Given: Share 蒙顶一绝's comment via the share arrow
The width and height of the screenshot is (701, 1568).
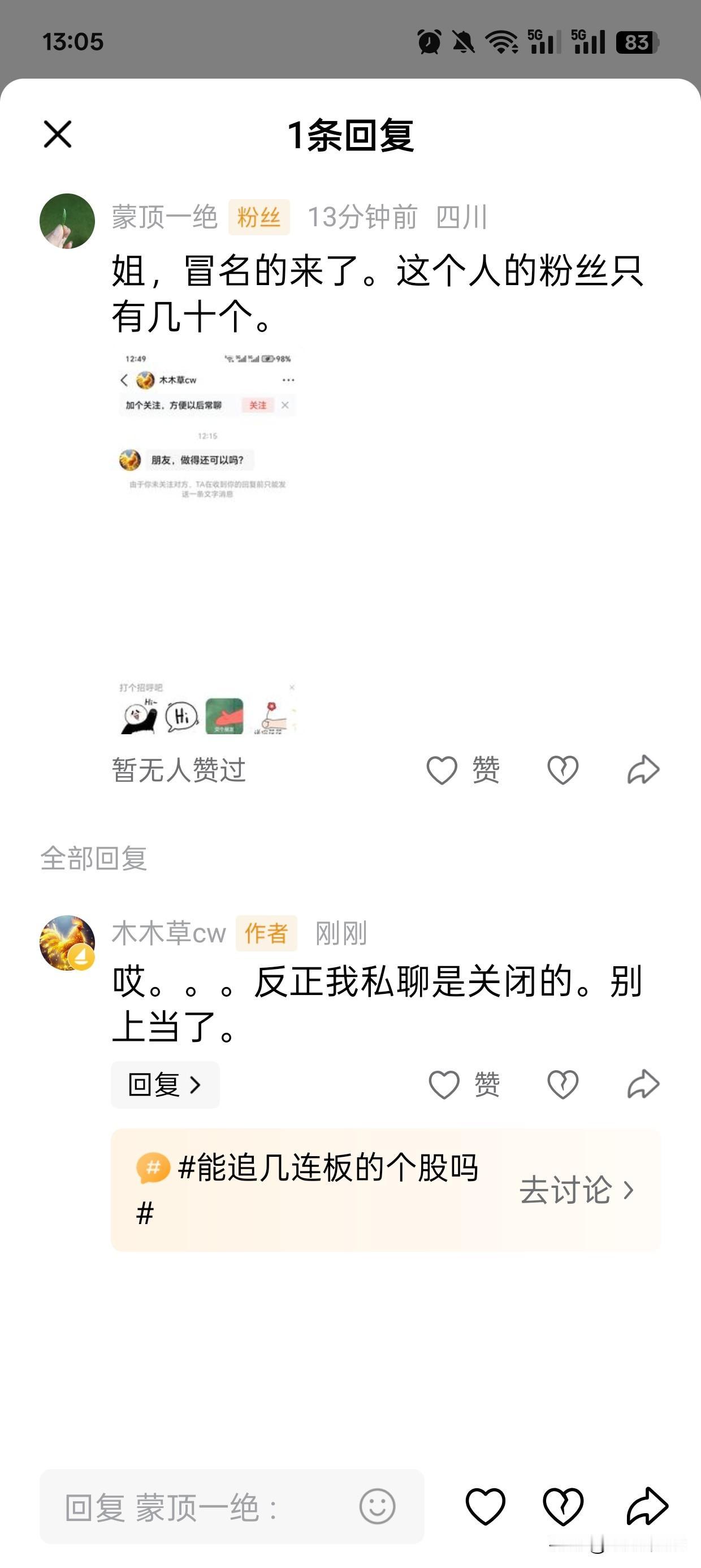Looking at the screenshot, I should (x=644, y=769).
